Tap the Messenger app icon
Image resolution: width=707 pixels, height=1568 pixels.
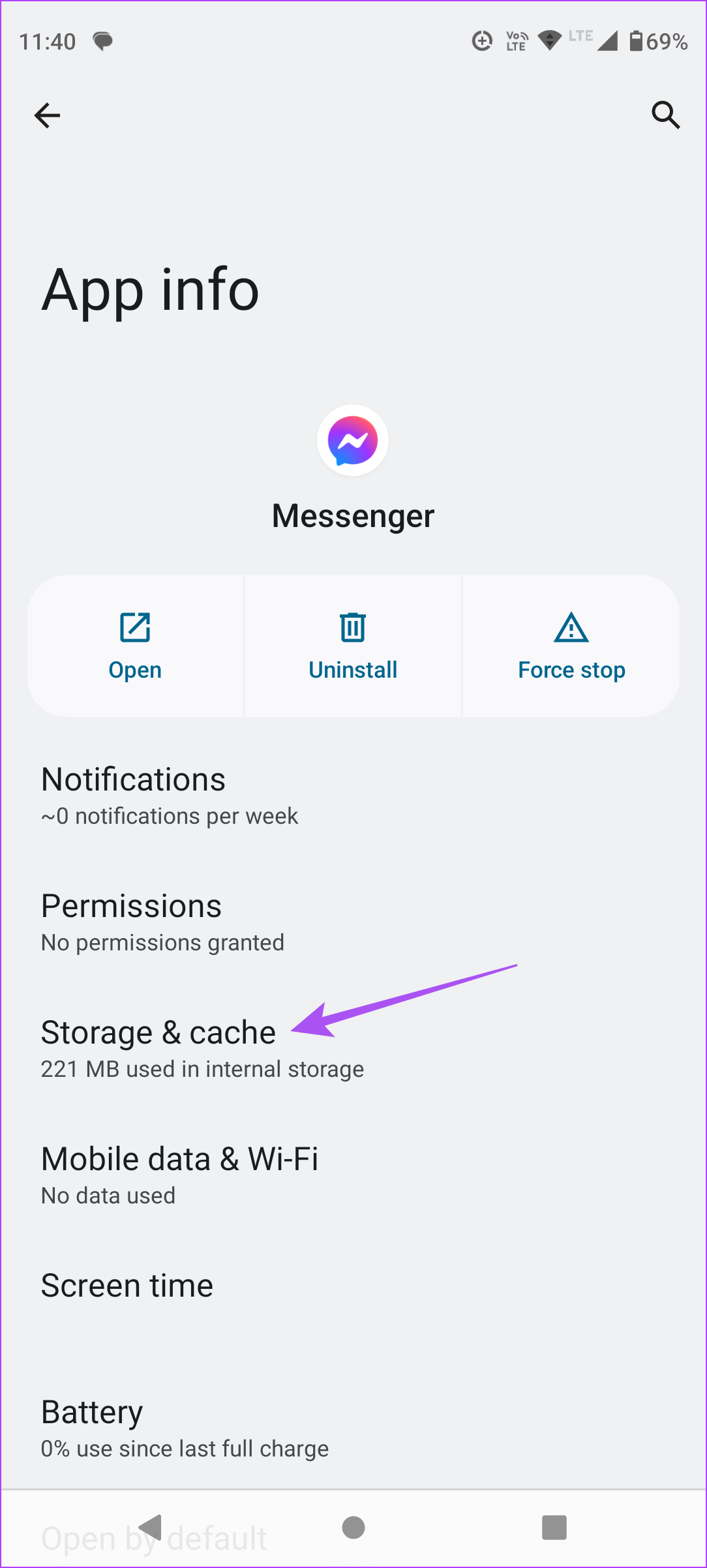tap(352, 440)
